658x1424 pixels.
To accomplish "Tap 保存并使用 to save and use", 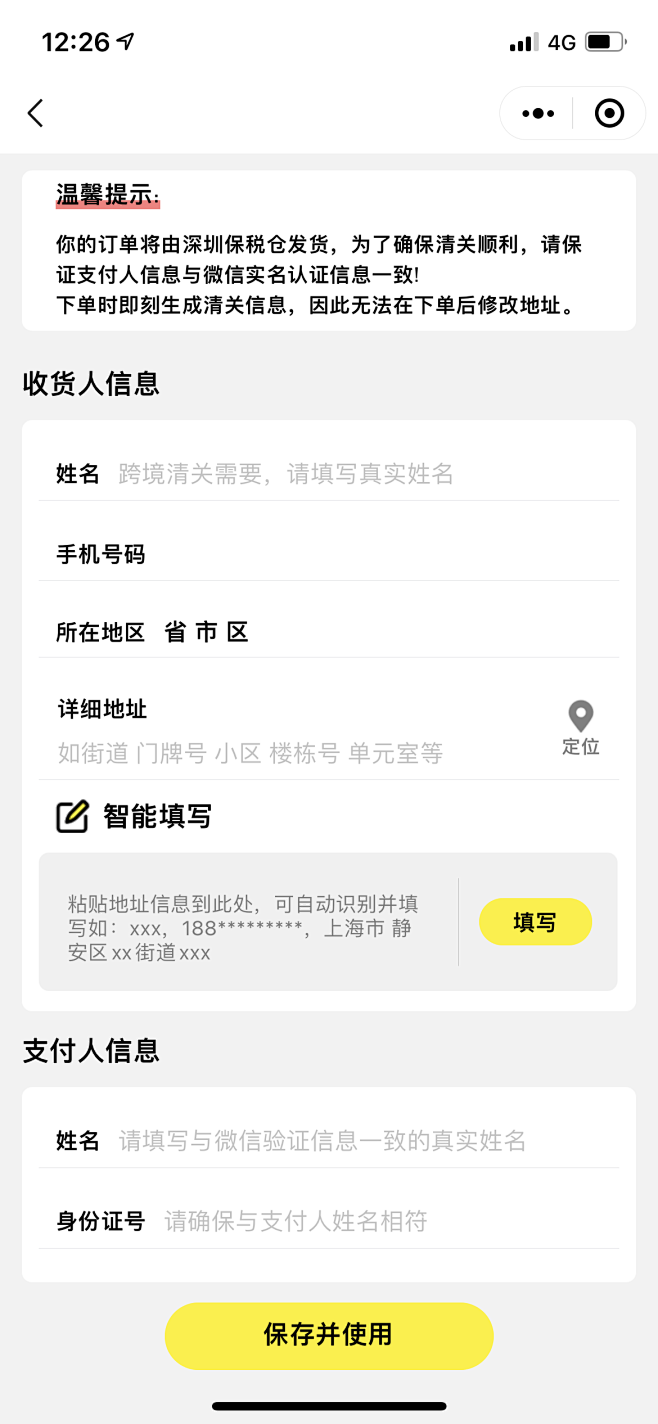I will pos(329,1335).
